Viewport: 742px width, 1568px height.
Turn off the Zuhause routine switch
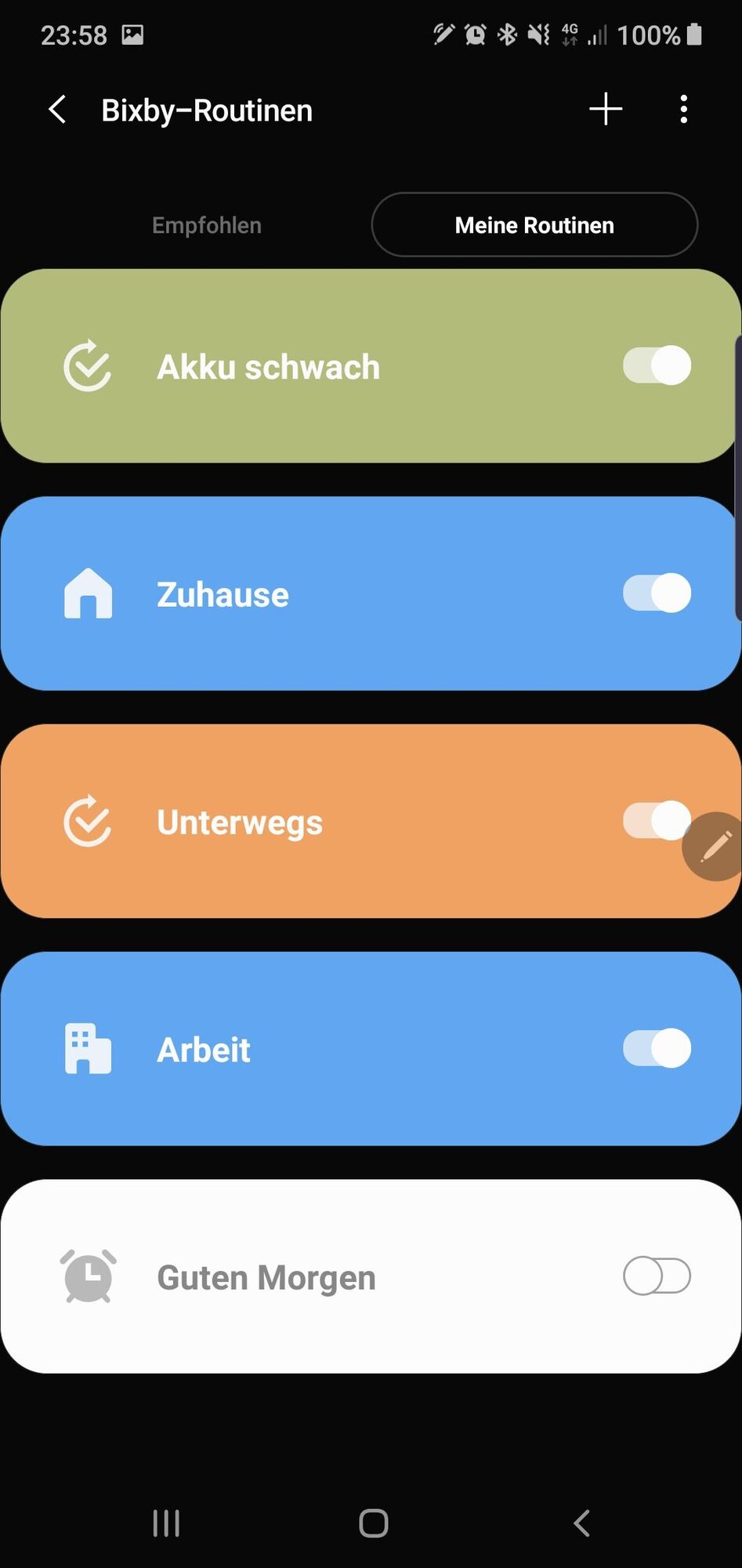click(x=657, y=593)
